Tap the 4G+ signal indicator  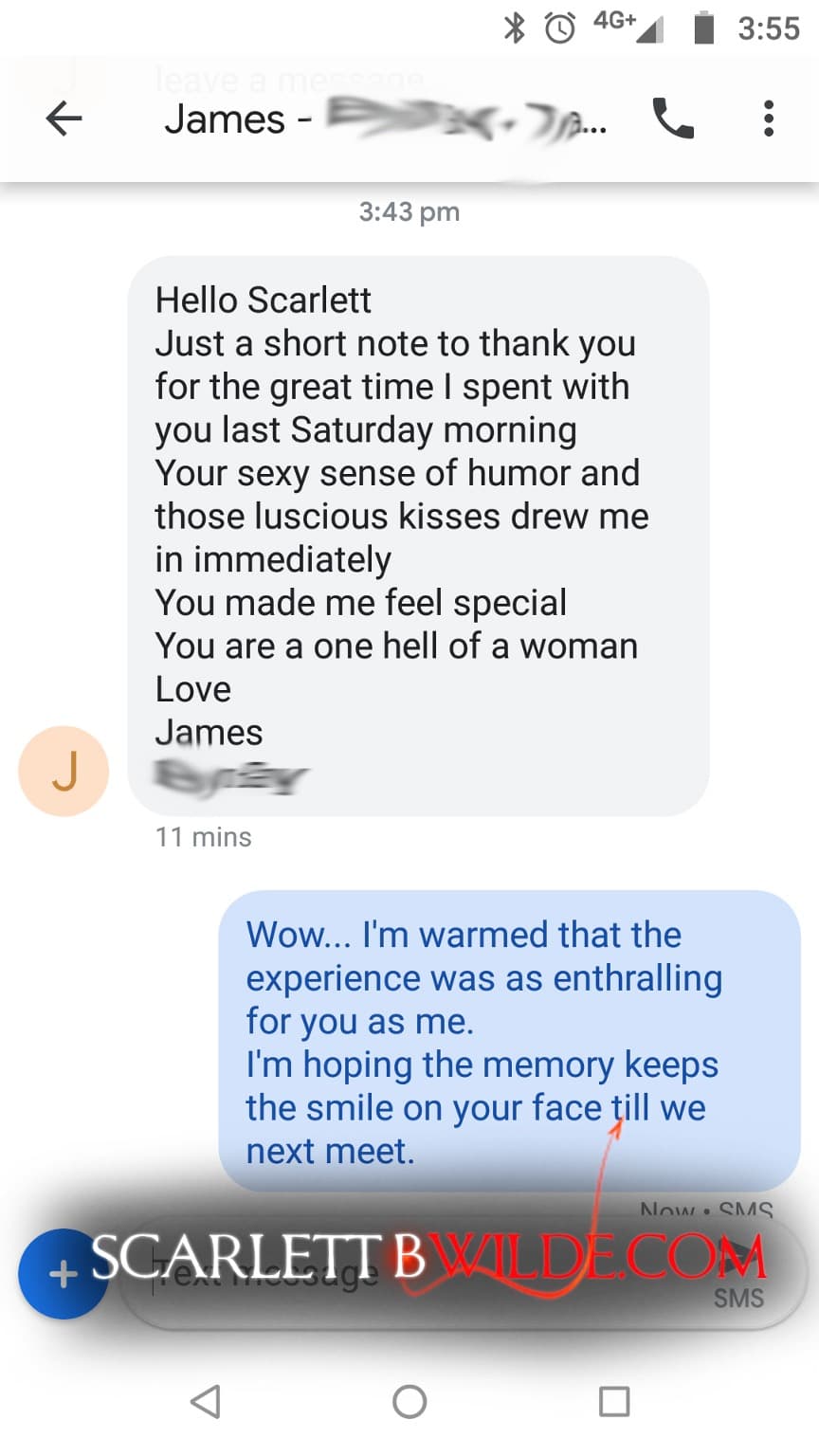pos(620,25)
